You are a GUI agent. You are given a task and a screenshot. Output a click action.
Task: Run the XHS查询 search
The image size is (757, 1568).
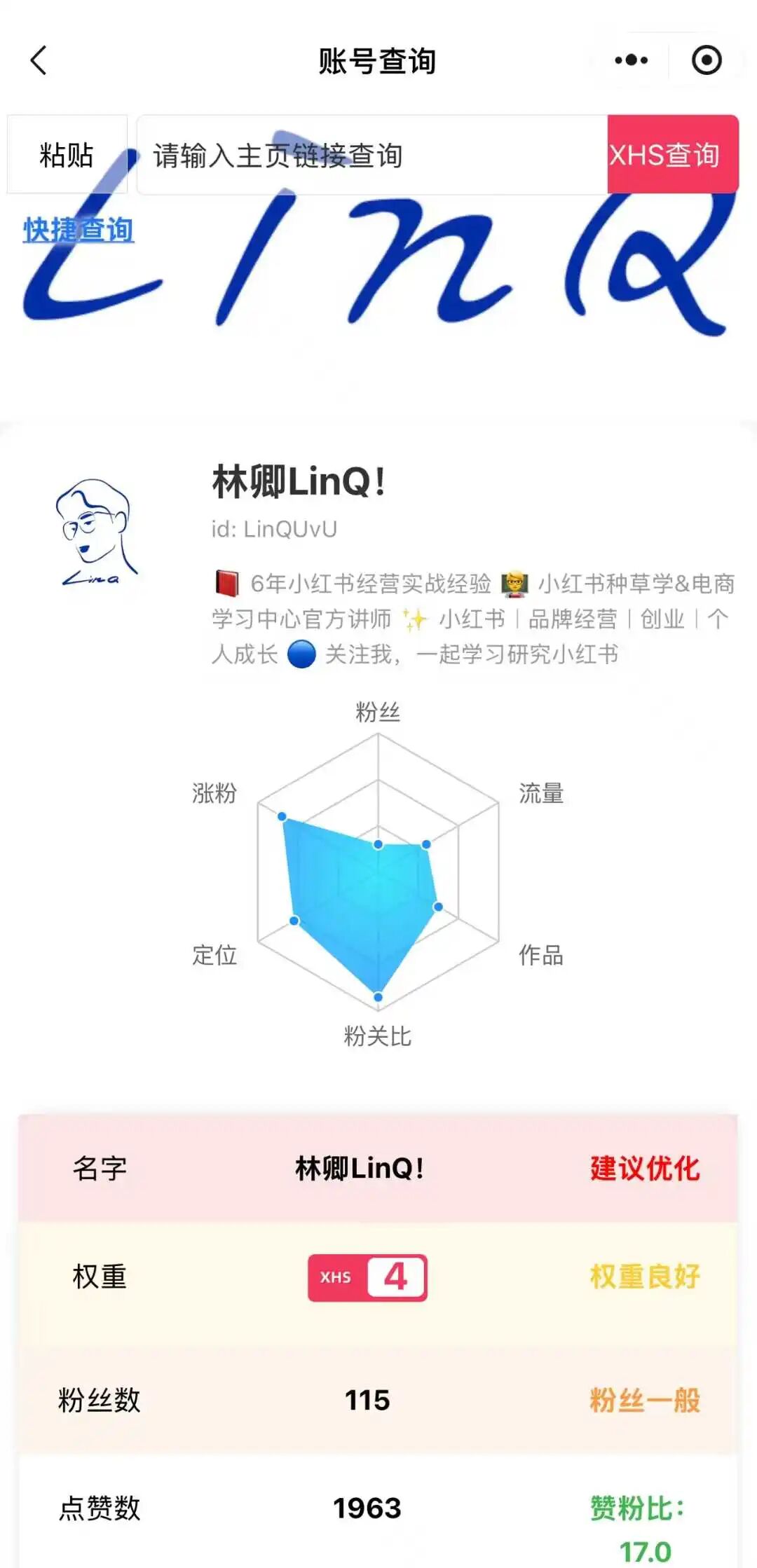[672, 155]
